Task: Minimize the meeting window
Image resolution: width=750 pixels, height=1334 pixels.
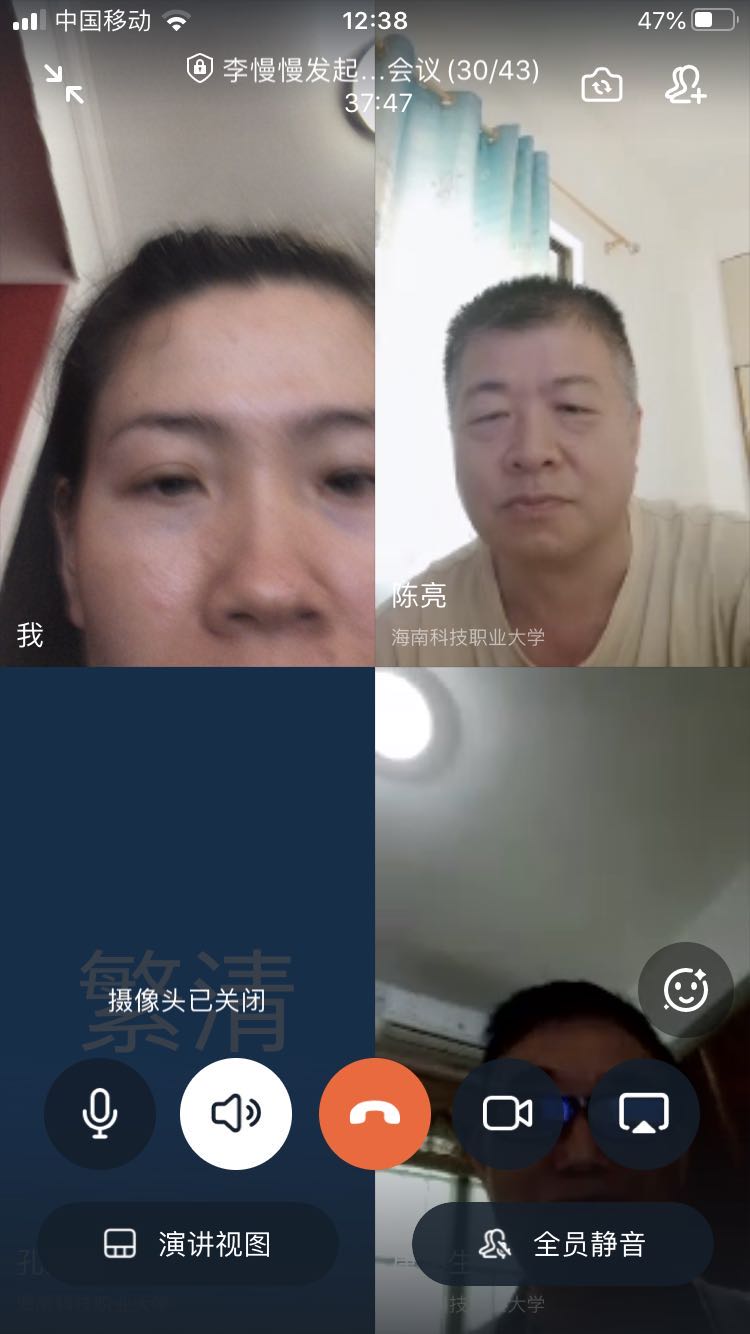Action: click(x=65, y=84)
